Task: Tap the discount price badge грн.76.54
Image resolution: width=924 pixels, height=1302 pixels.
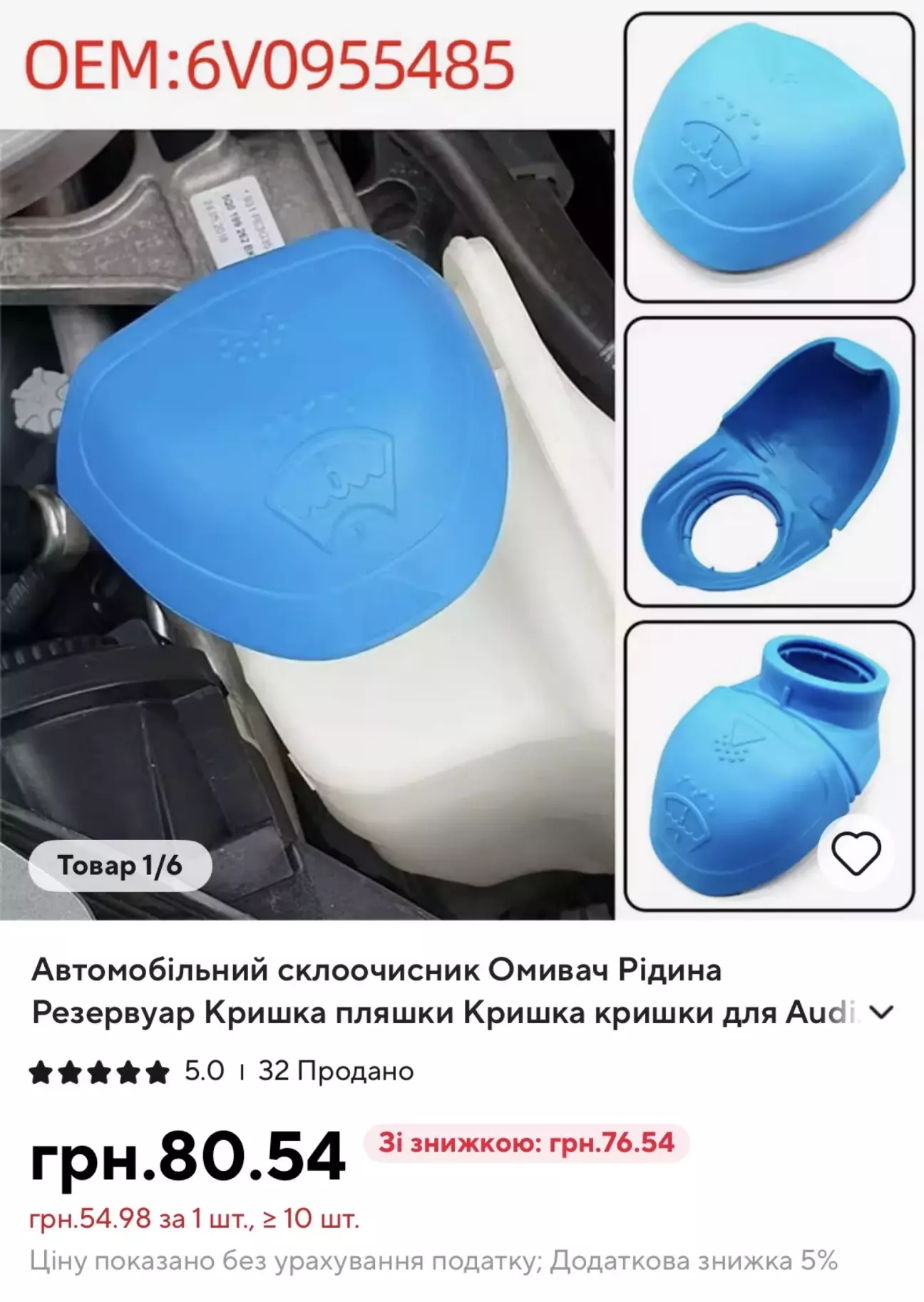Action: [x=526, y=1142]
